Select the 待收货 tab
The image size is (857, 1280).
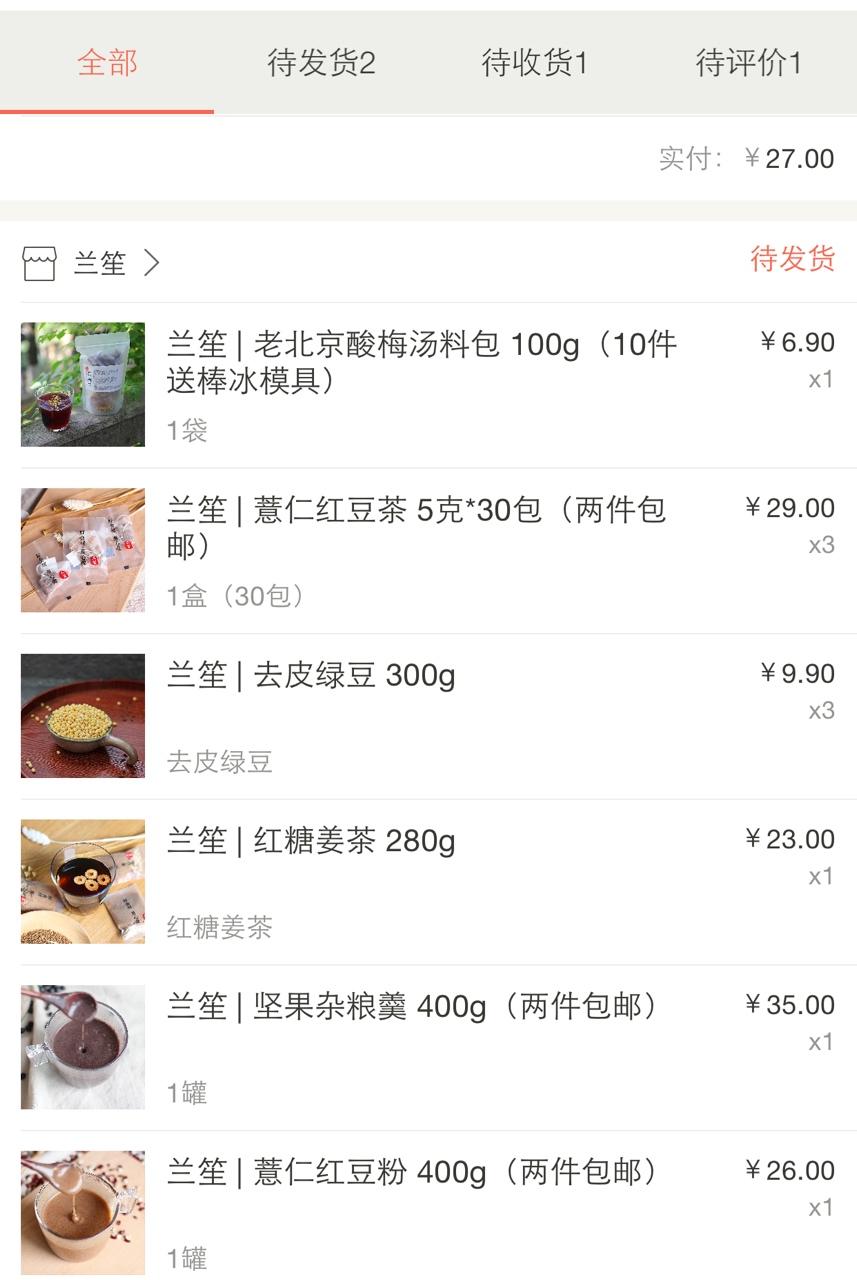pos(535,64)
